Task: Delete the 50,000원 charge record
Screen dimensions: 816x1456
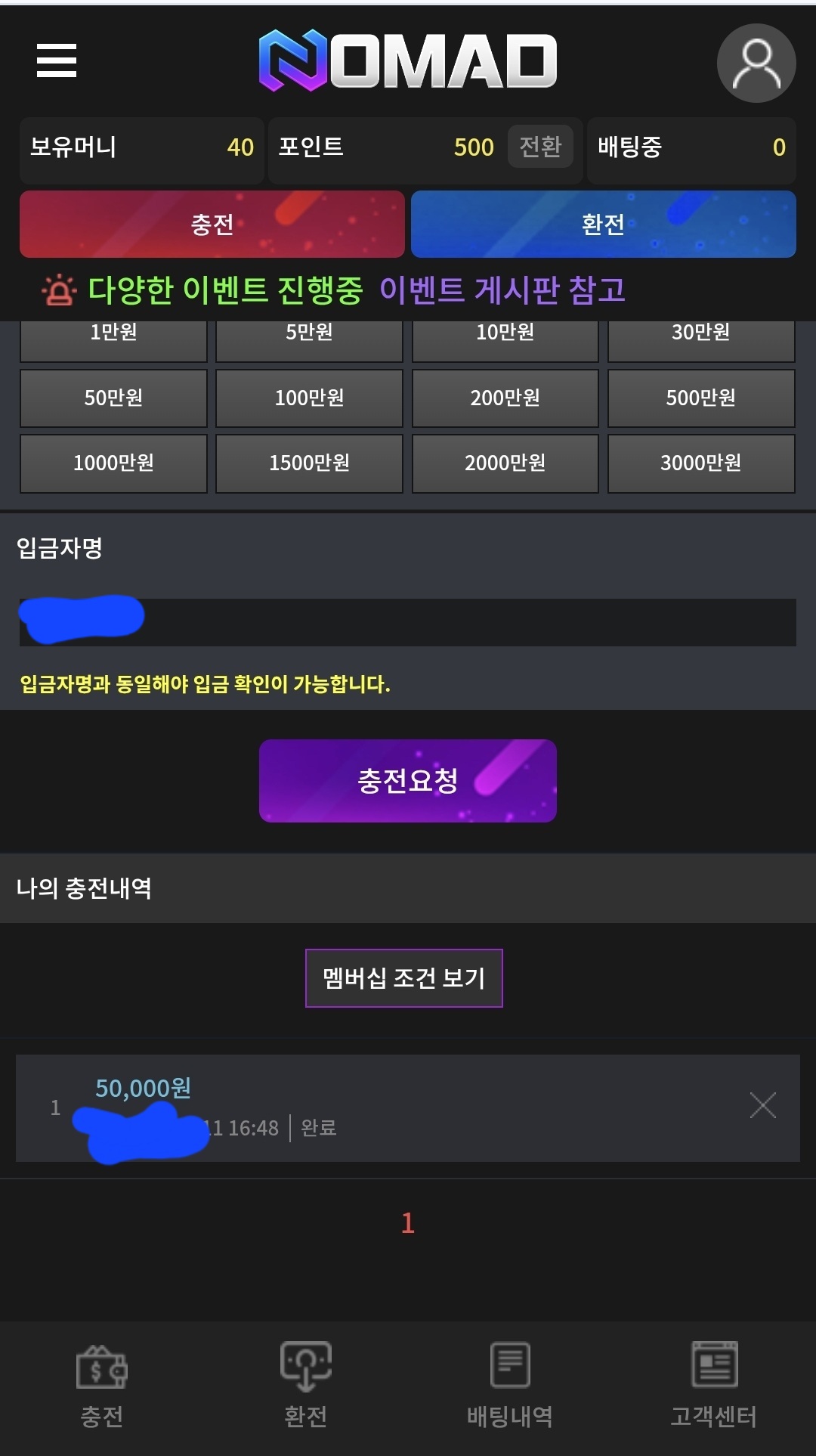Action: [x=762, y=1105]
